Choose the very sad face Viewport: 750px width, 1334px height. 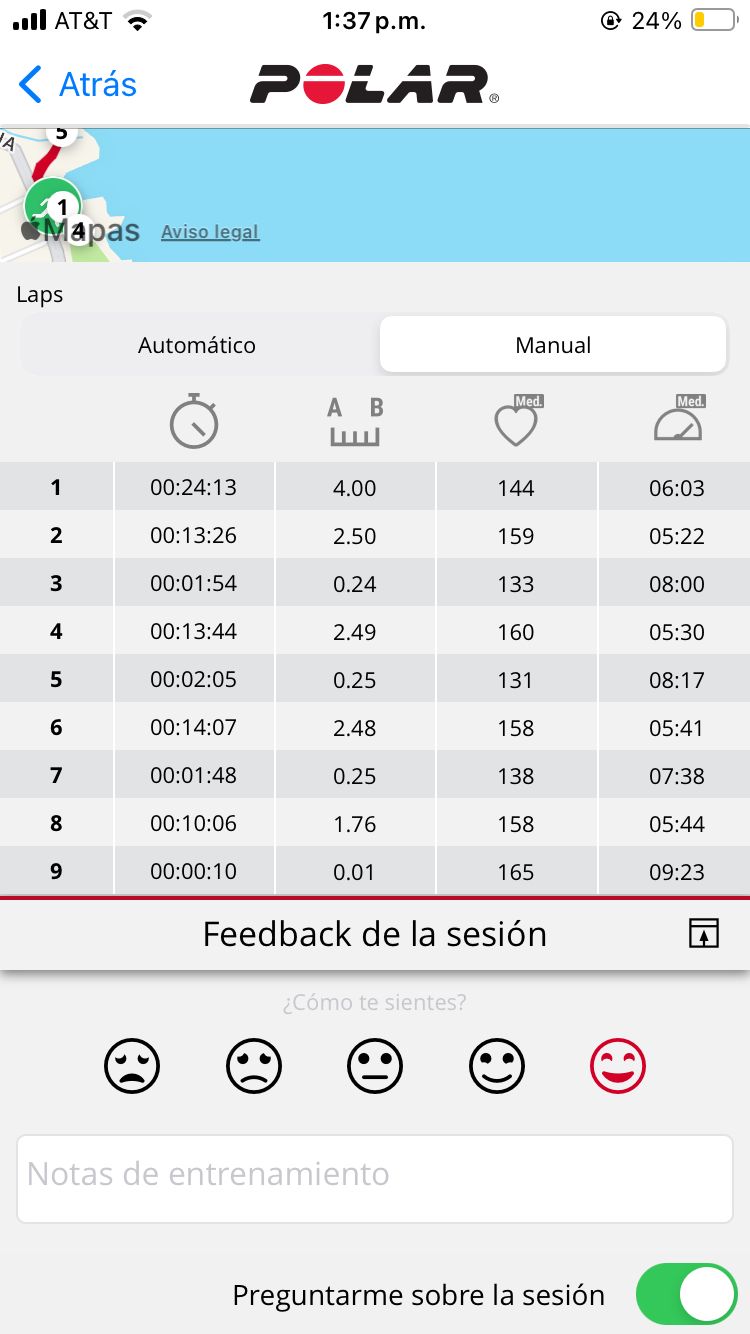point(131,1066)
